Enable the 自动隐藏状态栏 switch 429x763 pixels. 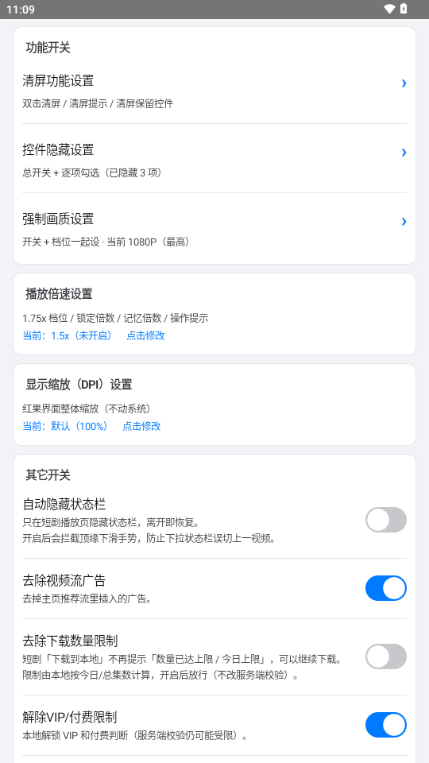tap(386, 520)
